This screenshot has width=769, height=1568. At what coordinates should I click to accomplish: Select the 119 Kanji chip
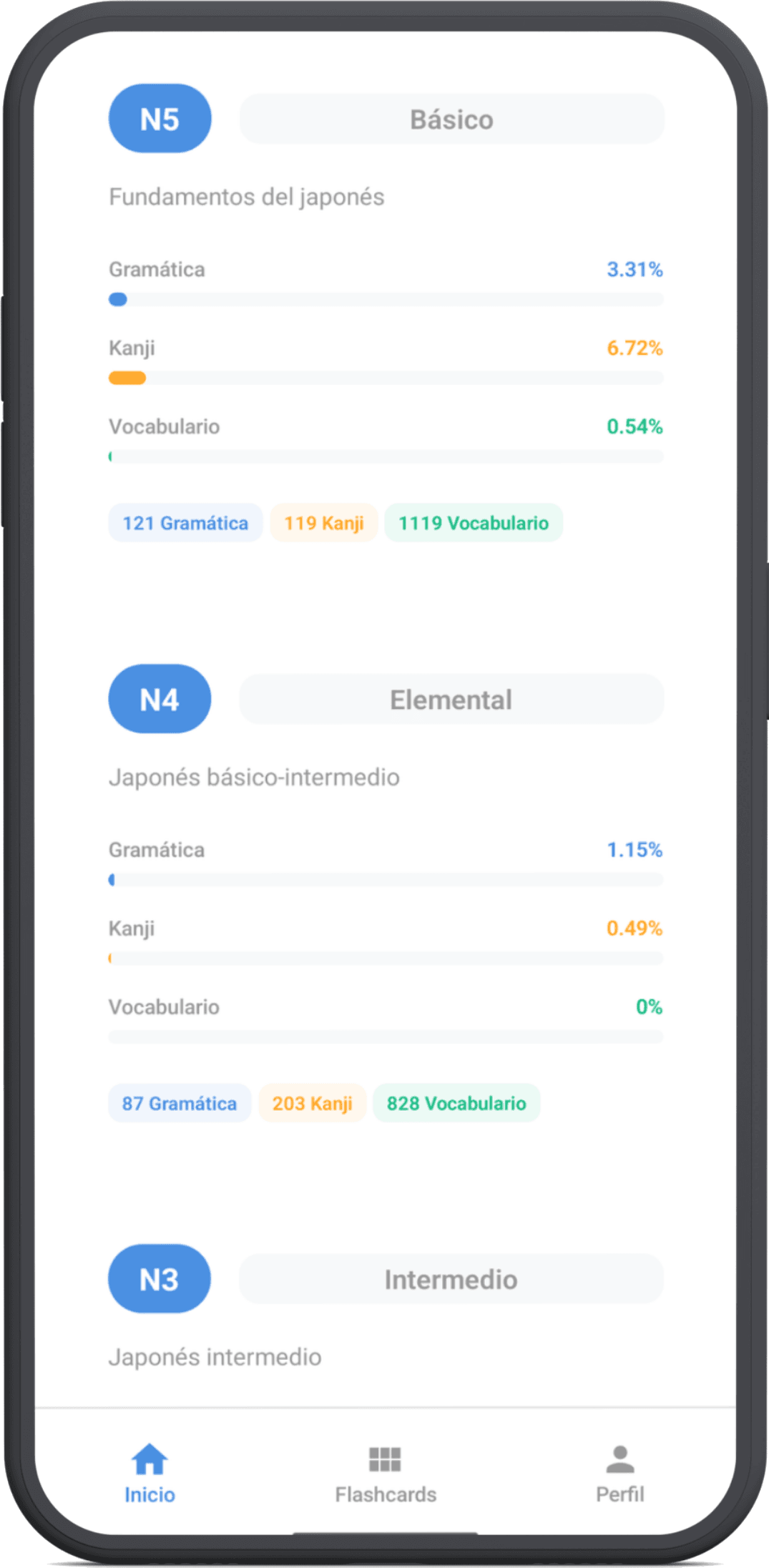324,523
